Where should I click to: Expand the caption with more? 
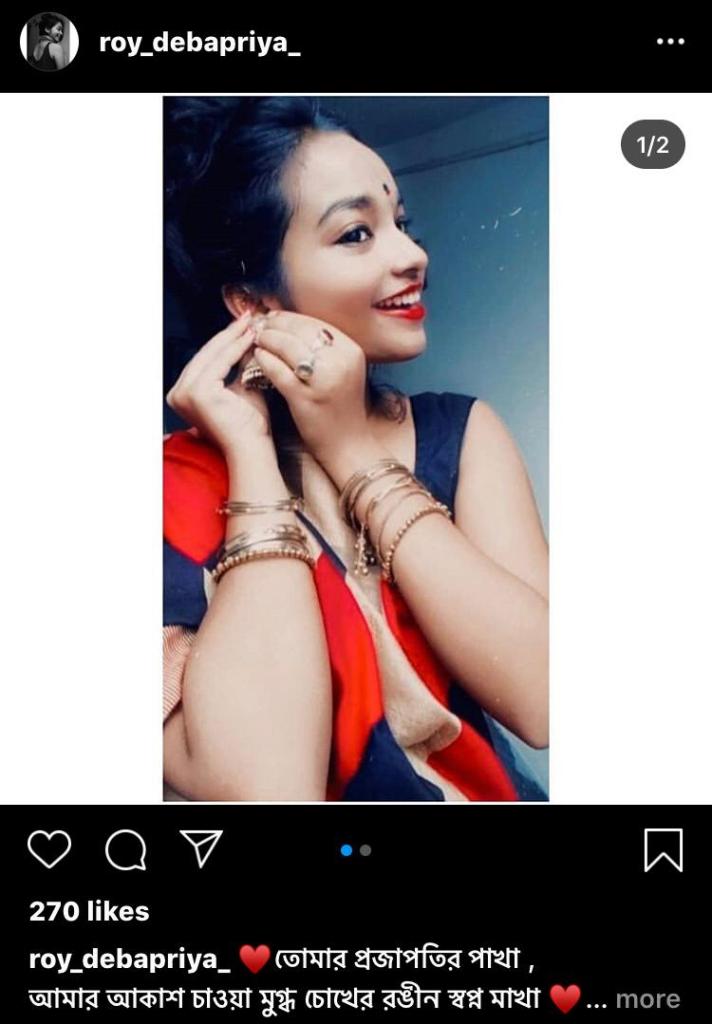647,998
